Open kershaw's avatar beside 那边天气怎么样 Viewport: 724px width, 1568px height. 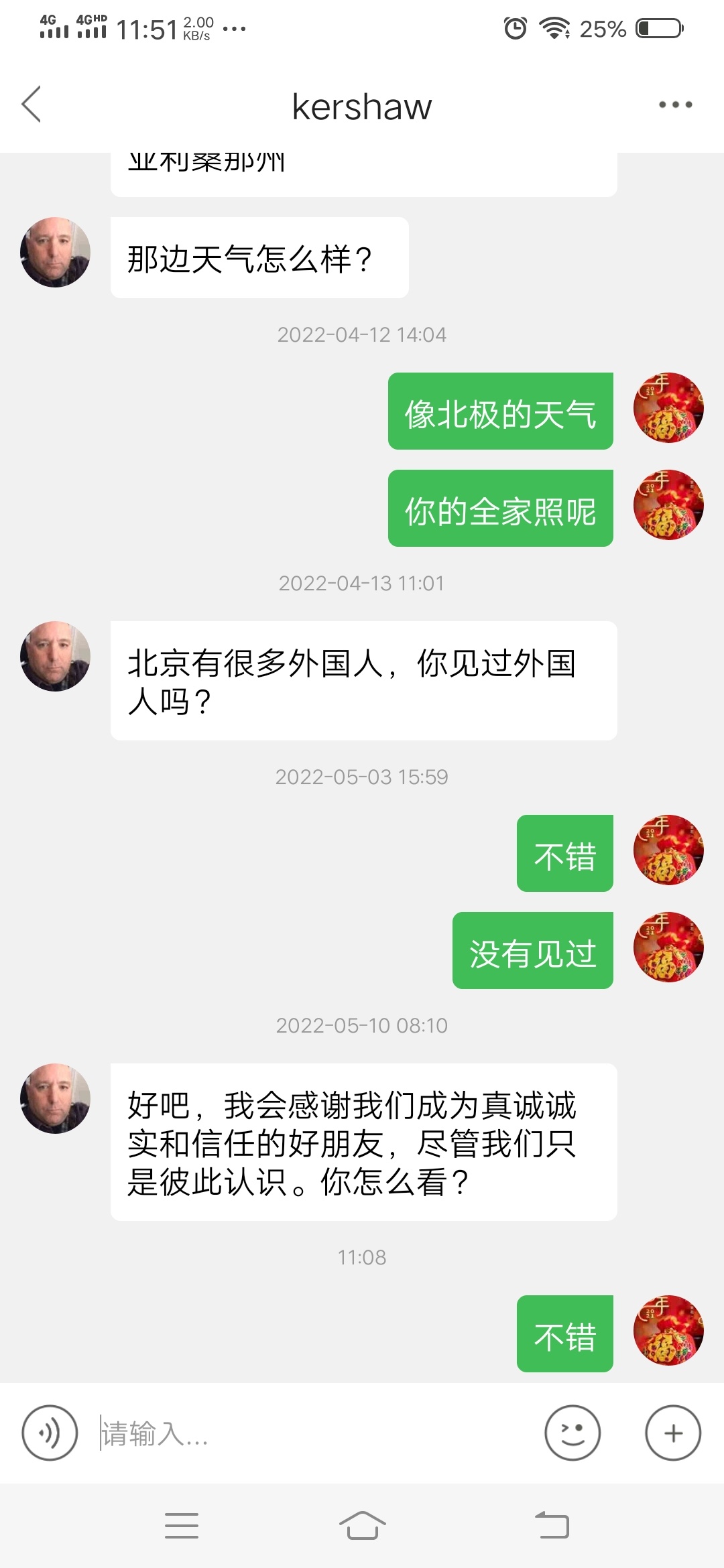[55, 252]
